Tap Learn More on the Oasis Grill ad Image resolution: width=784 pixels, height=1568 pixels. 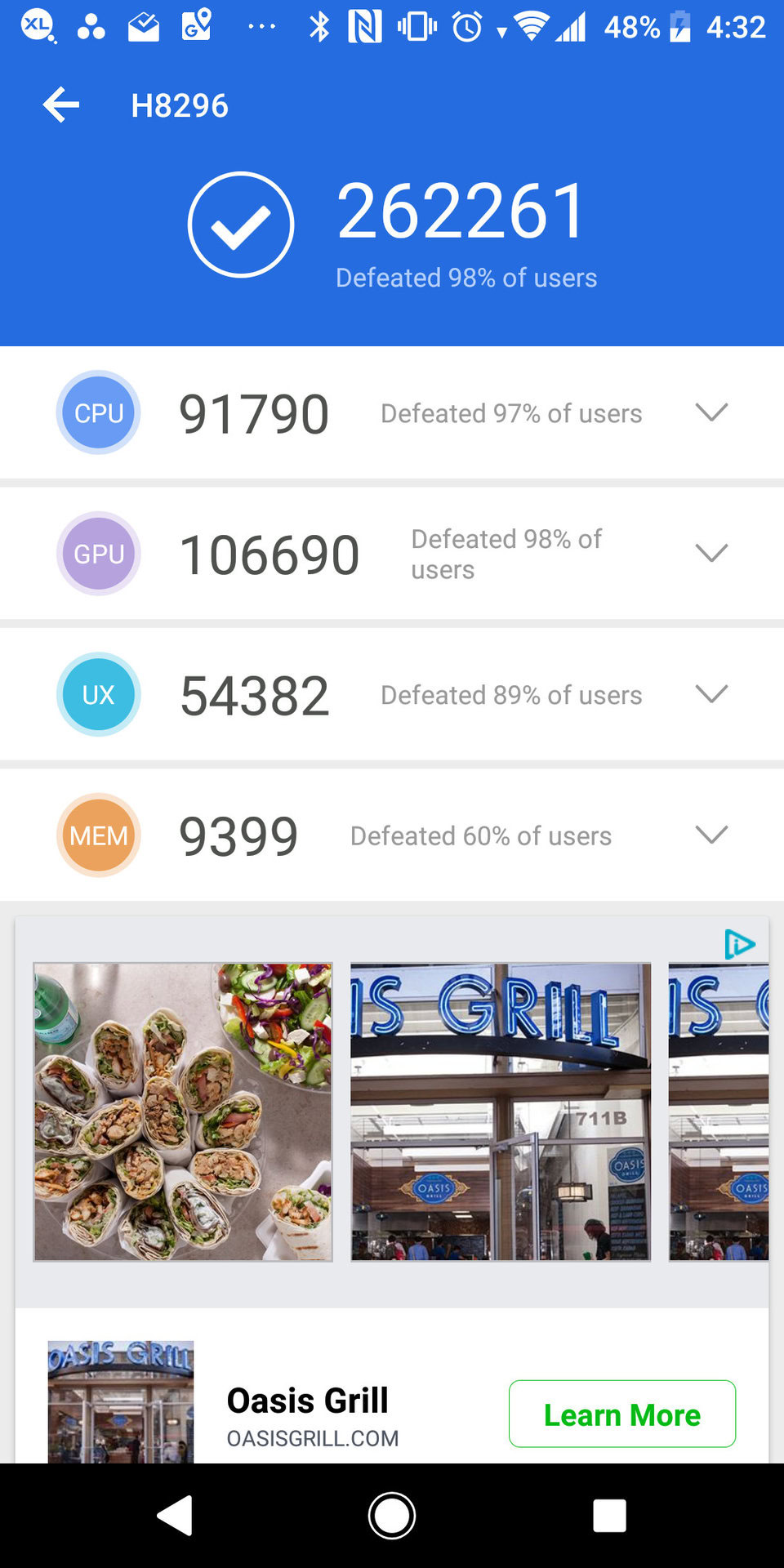621,1414
